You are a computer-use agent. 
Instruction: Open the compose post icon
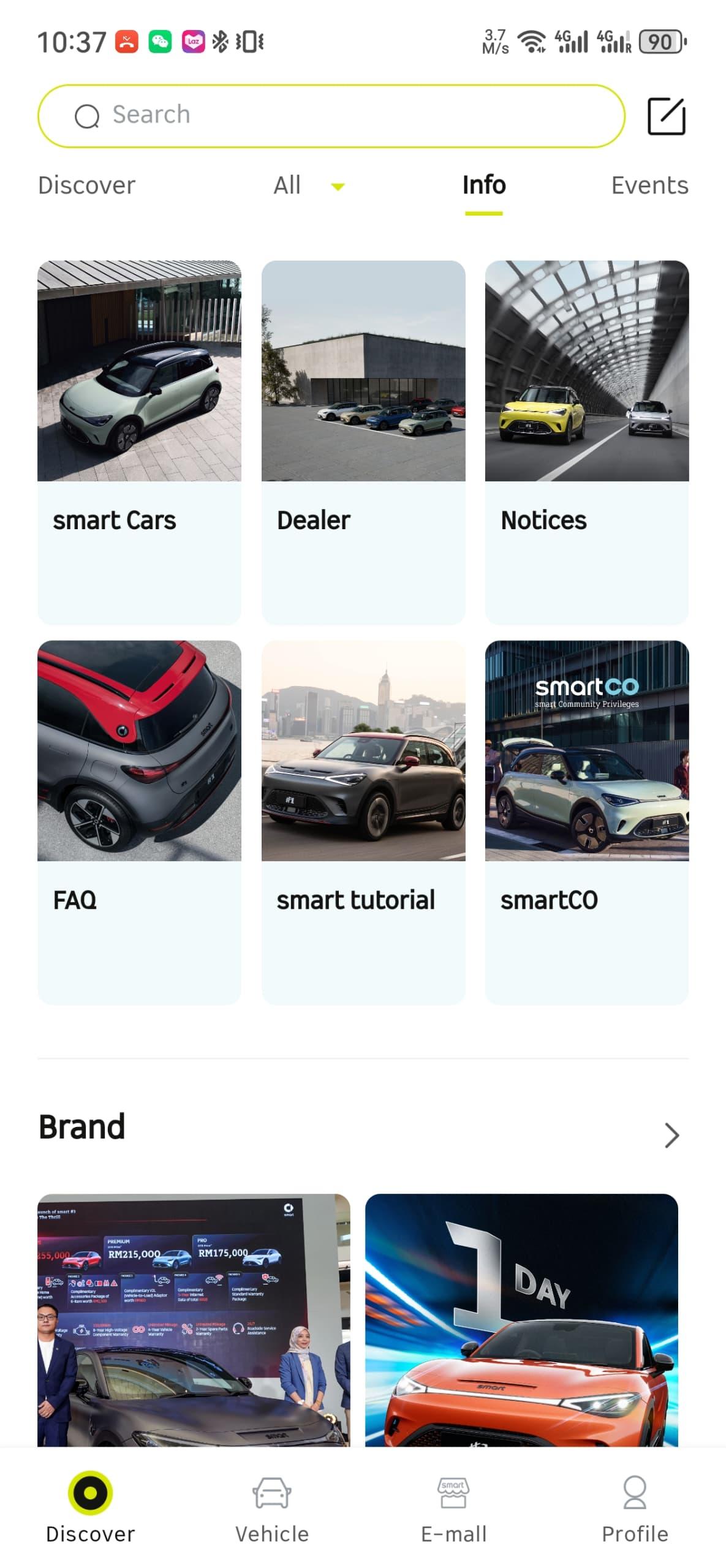666,116
